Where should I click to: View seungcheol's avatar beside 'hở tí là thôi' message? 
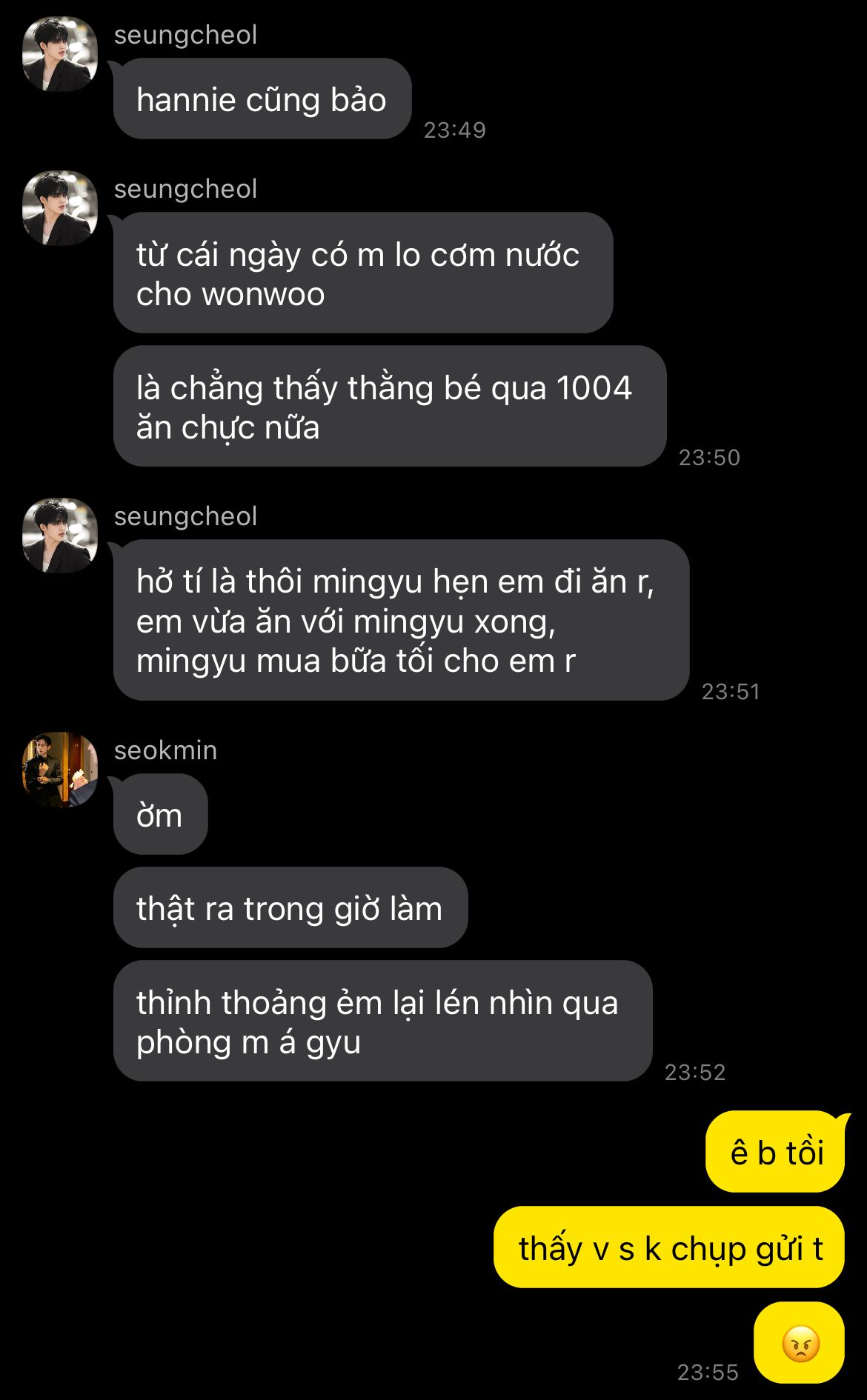pos(59,536)
